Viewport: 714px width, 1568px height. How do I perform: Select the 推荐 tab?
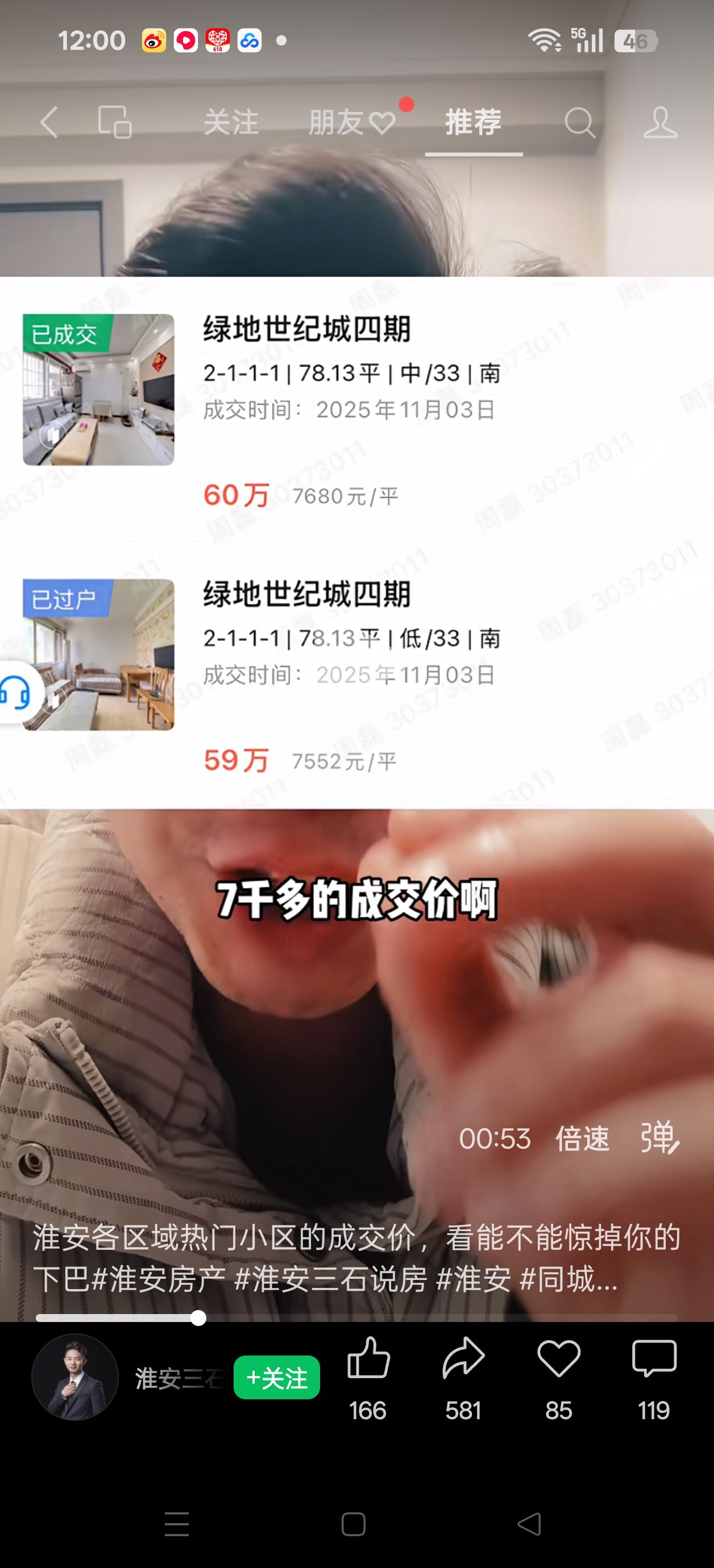click(474, 122)
